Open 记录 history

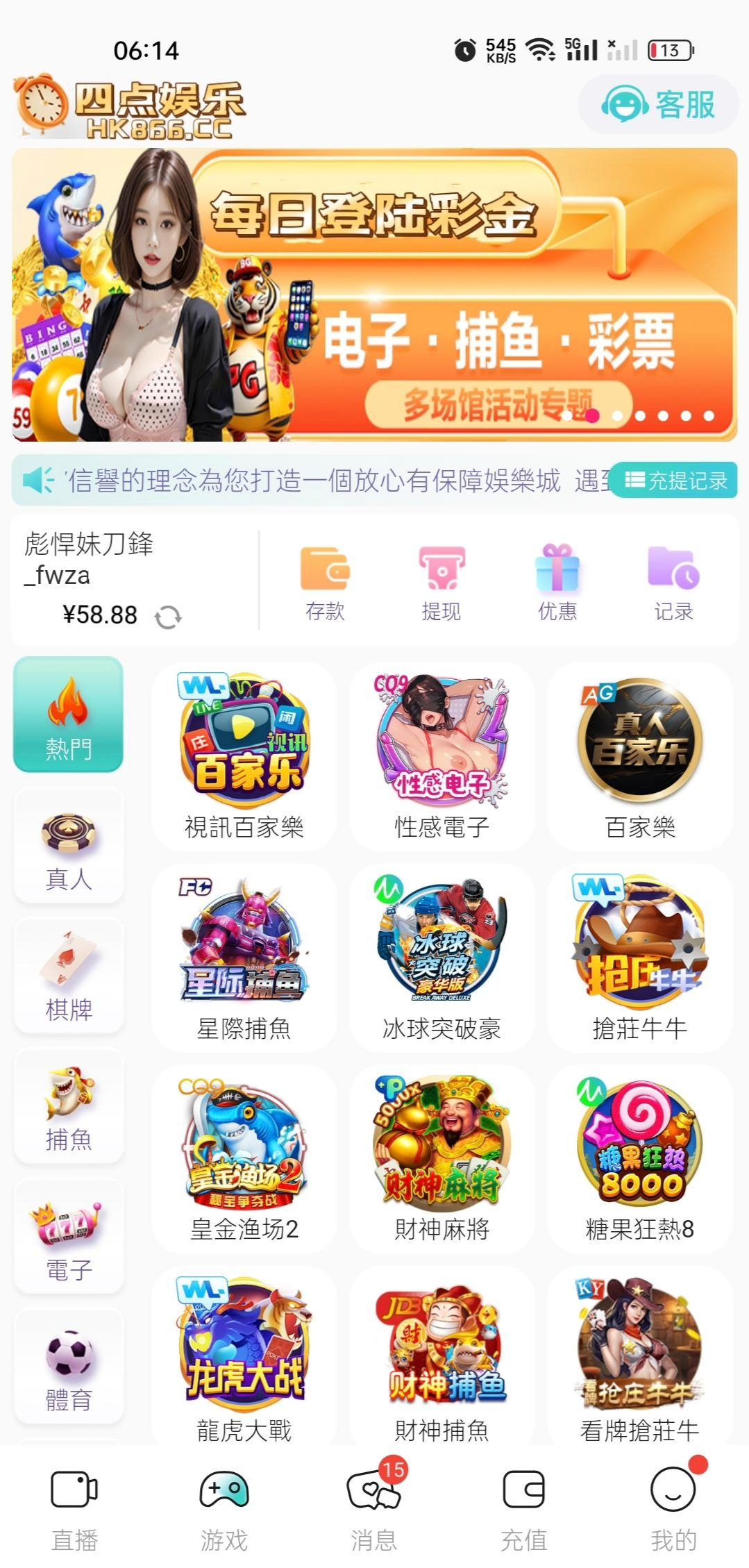point(673,583)
